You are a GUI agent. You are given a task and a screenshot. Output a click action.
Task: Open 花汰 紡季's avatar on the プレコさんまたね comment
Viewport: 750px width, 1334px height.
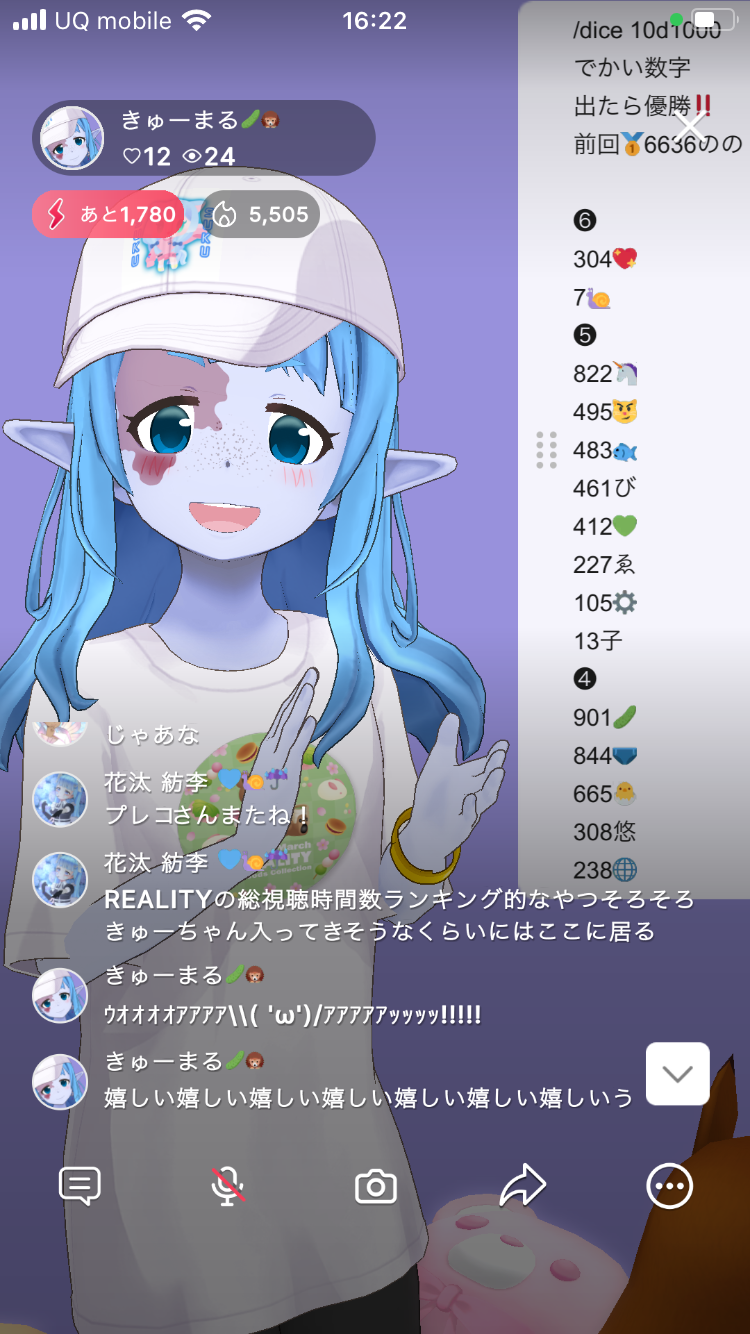60,798
